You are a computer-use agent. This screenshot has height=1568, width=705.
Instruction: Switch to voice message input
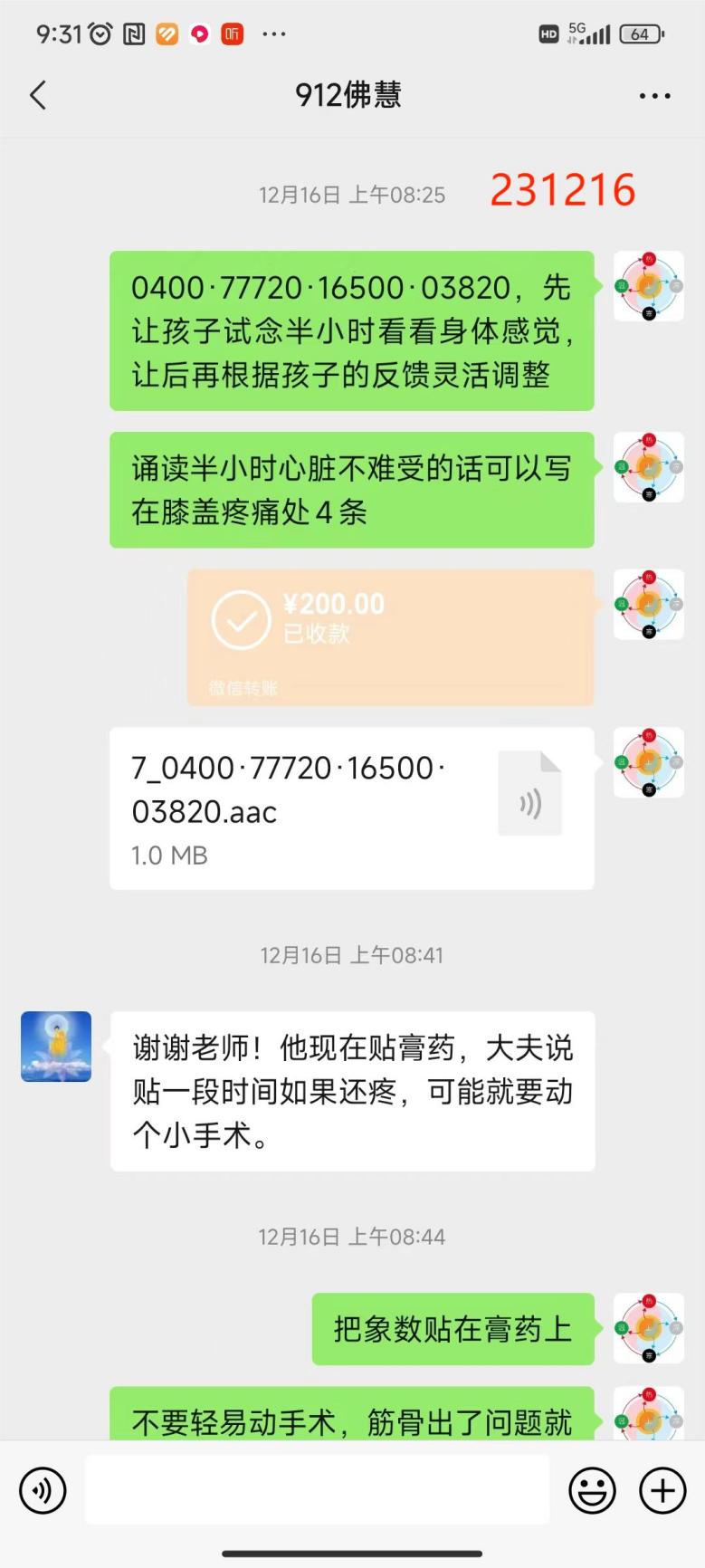43,1489
